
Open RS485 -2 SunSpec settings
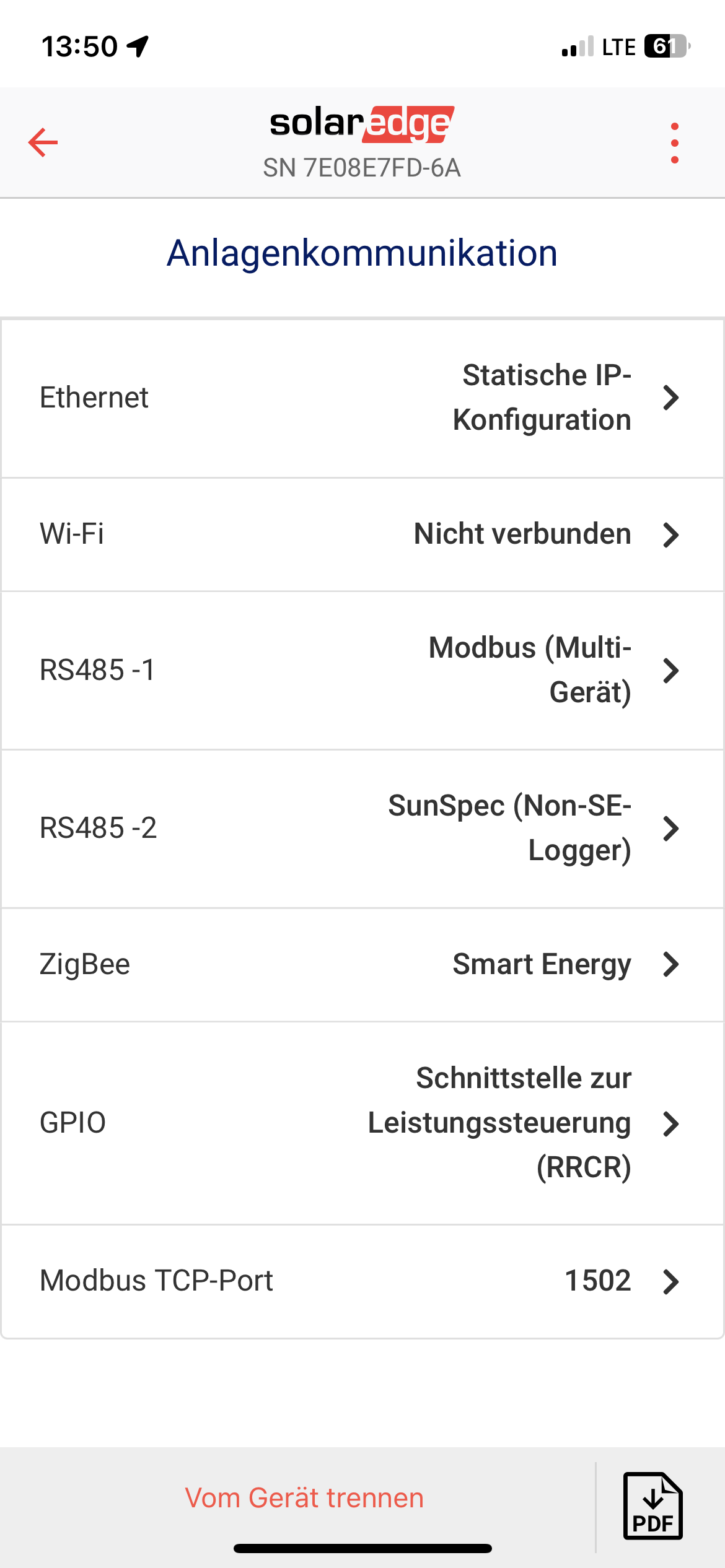[x=362, y=829]
